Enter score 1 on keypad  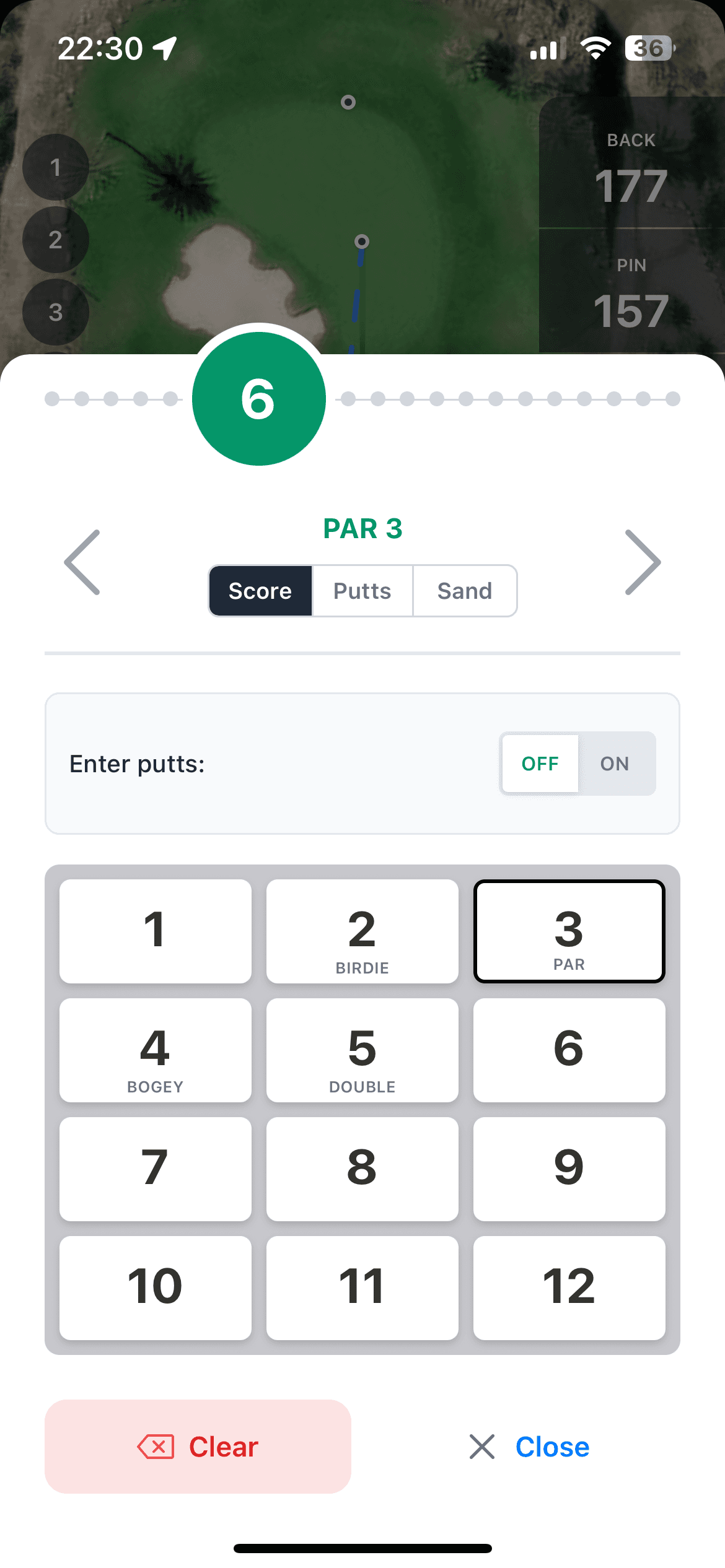coord(155,931)
